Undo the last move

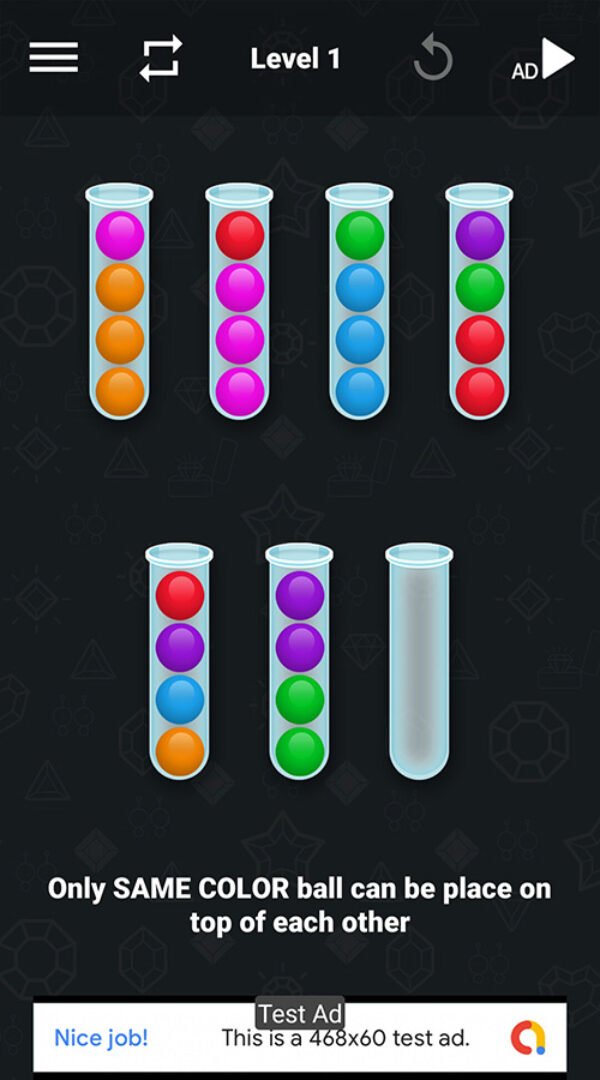click(x=433, y=59)
